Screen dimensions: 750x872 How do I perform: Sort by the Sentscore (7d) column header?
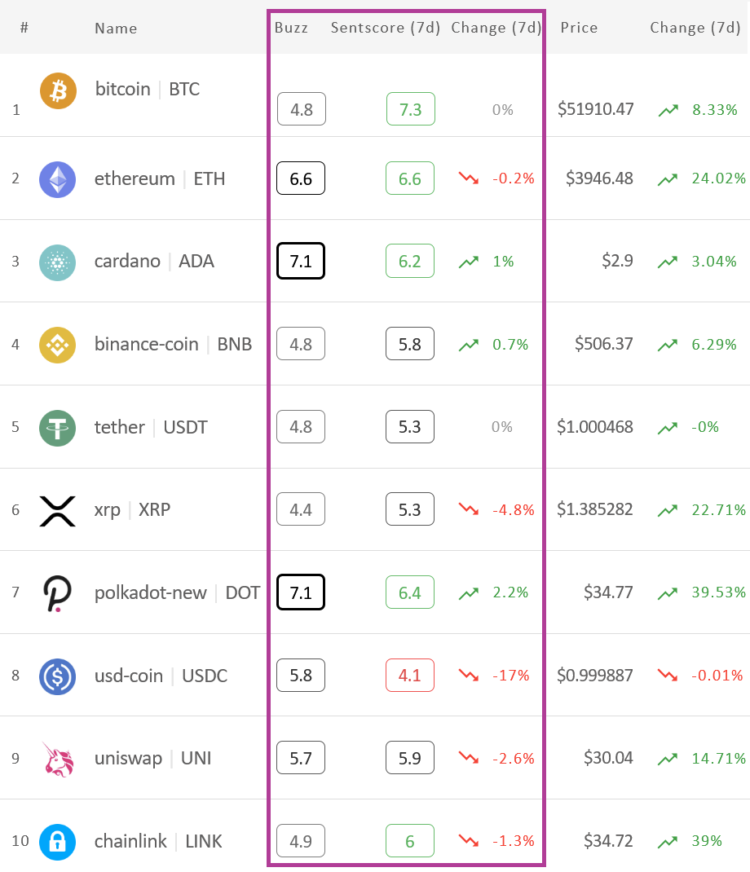[385, 28]
